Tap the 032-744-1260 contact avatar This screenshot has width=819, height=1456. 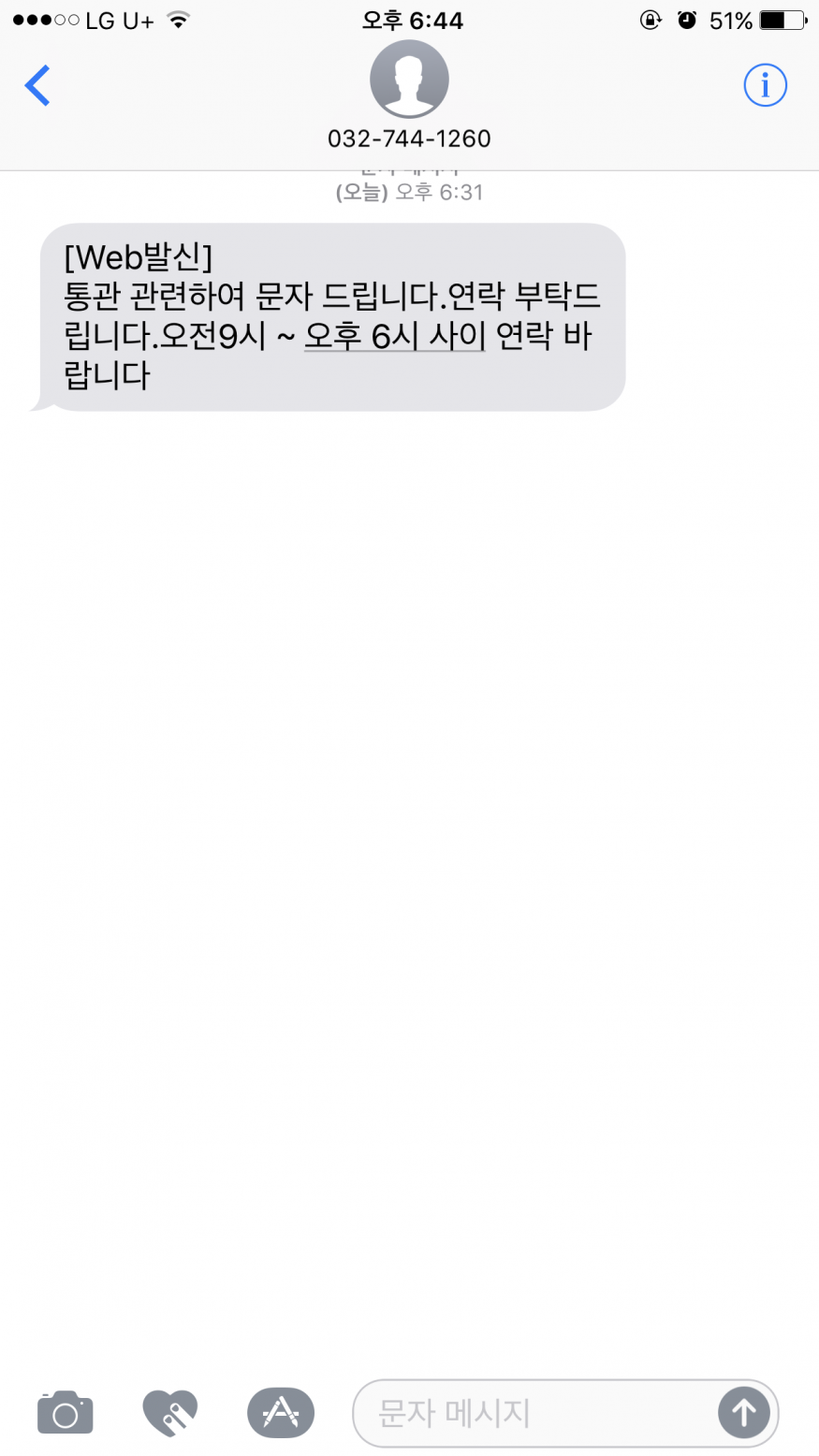409,80
